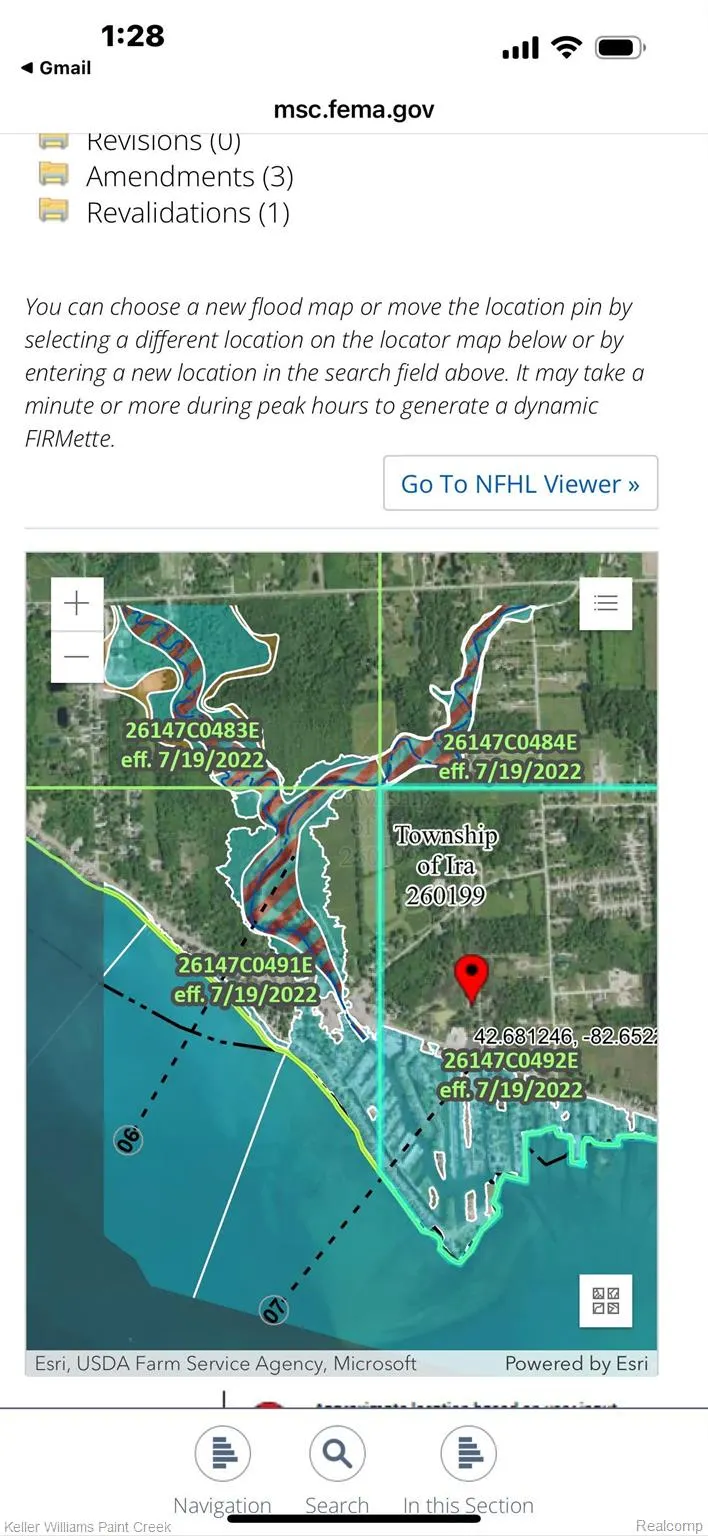Expand the Revalidations (1) folder
This screenshot has height=1536, width=708.
(x=187, y=213)
